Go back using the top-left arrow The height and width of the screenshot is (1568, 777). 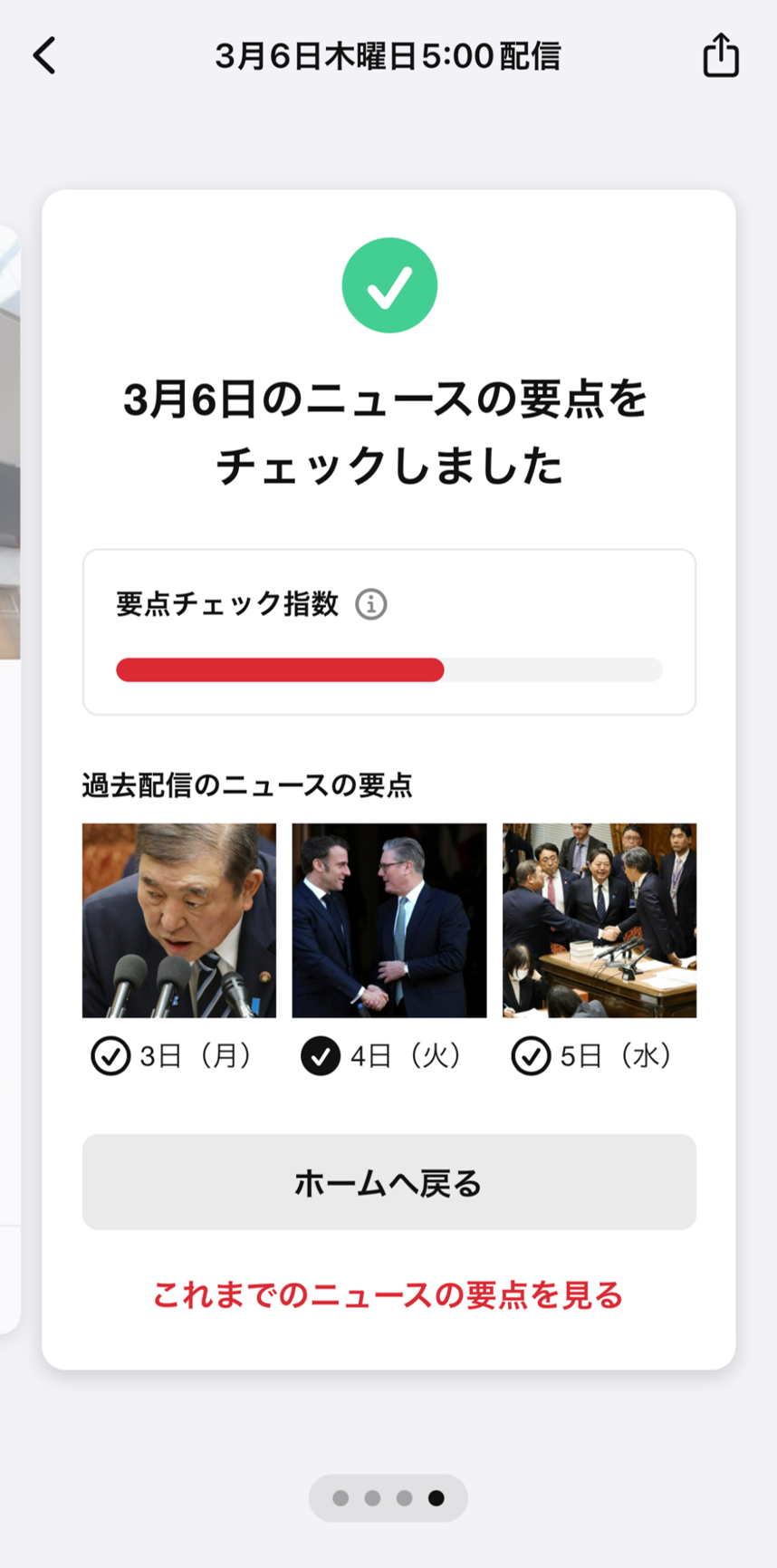(x=44, y=55)
